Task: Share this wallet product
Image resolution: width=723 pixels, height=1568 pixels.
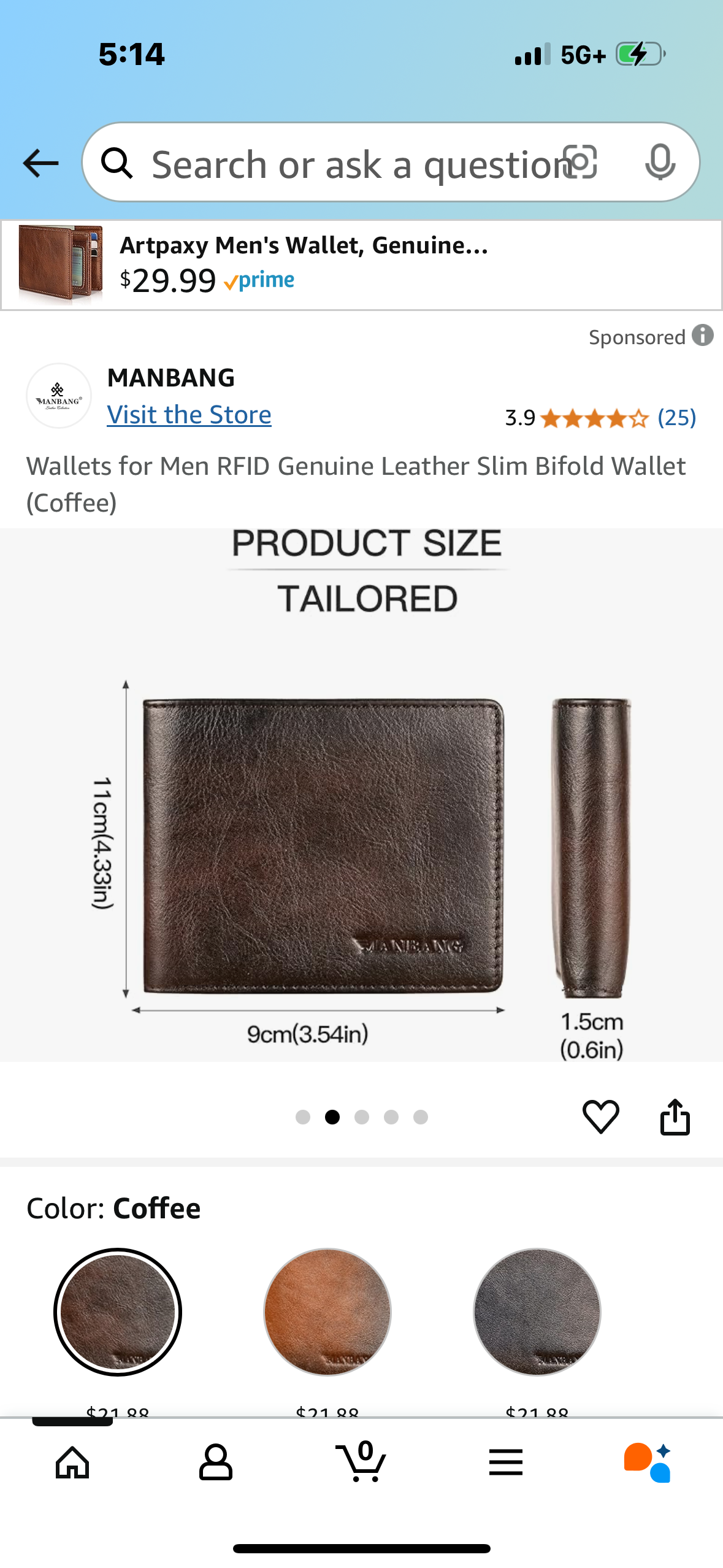Action: (675, 1116)
